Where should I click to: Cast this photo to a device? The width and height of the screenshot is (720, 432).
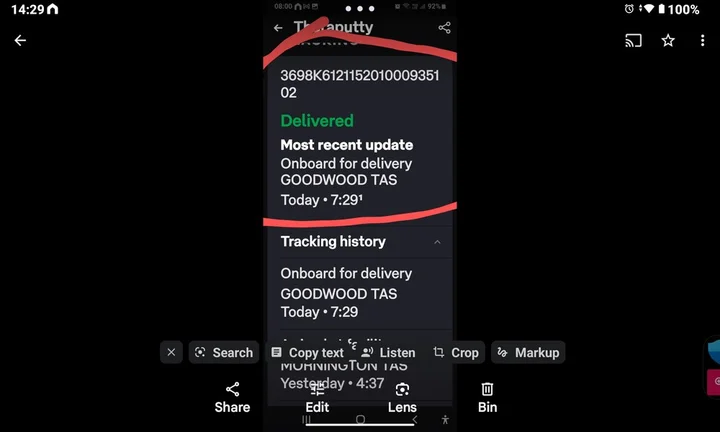click(x=633, y=41)
